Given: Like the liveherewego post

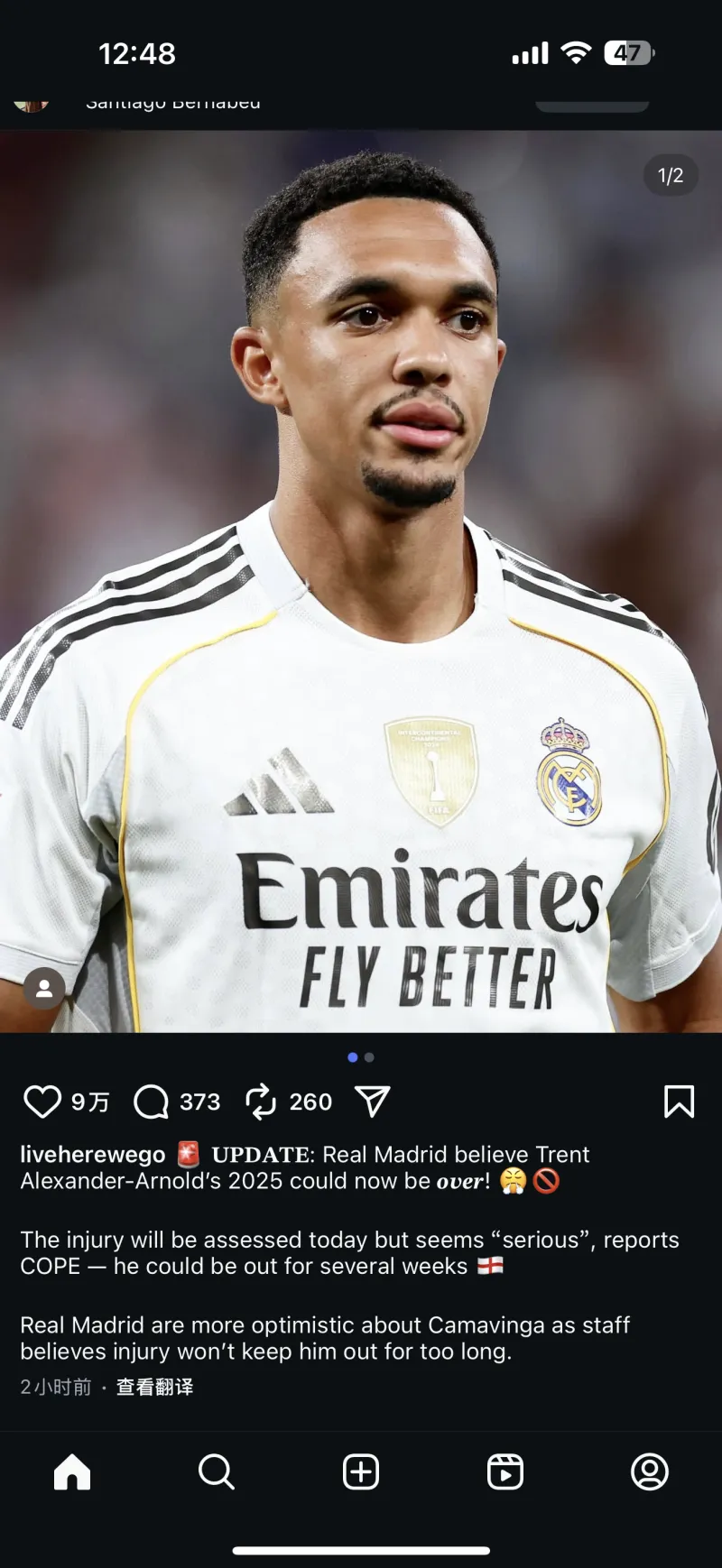Looking at the screenshot, I should coord(42,1102).
